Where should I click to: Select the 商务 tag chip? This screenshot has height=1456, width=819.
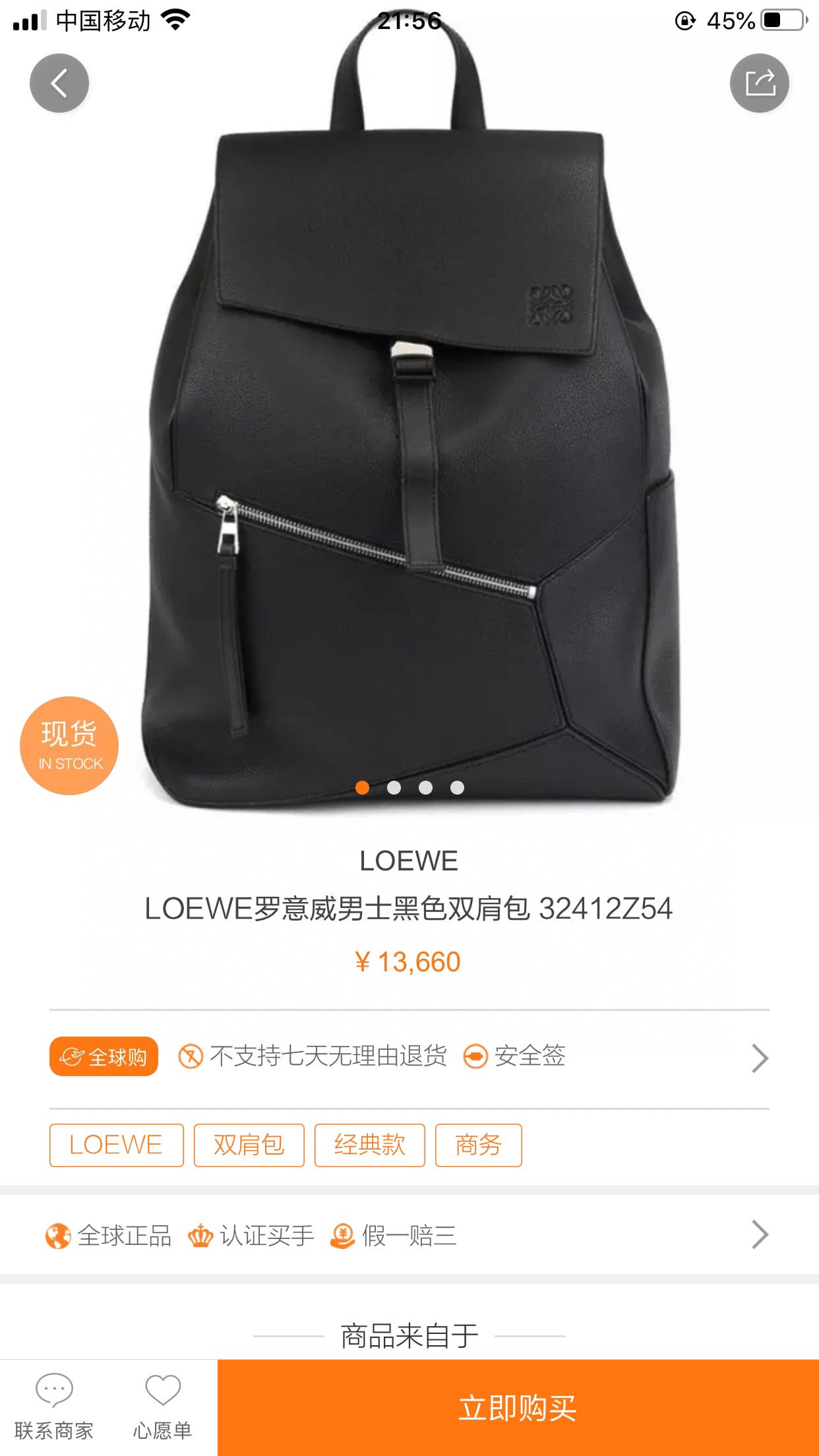click(478, 1145)
